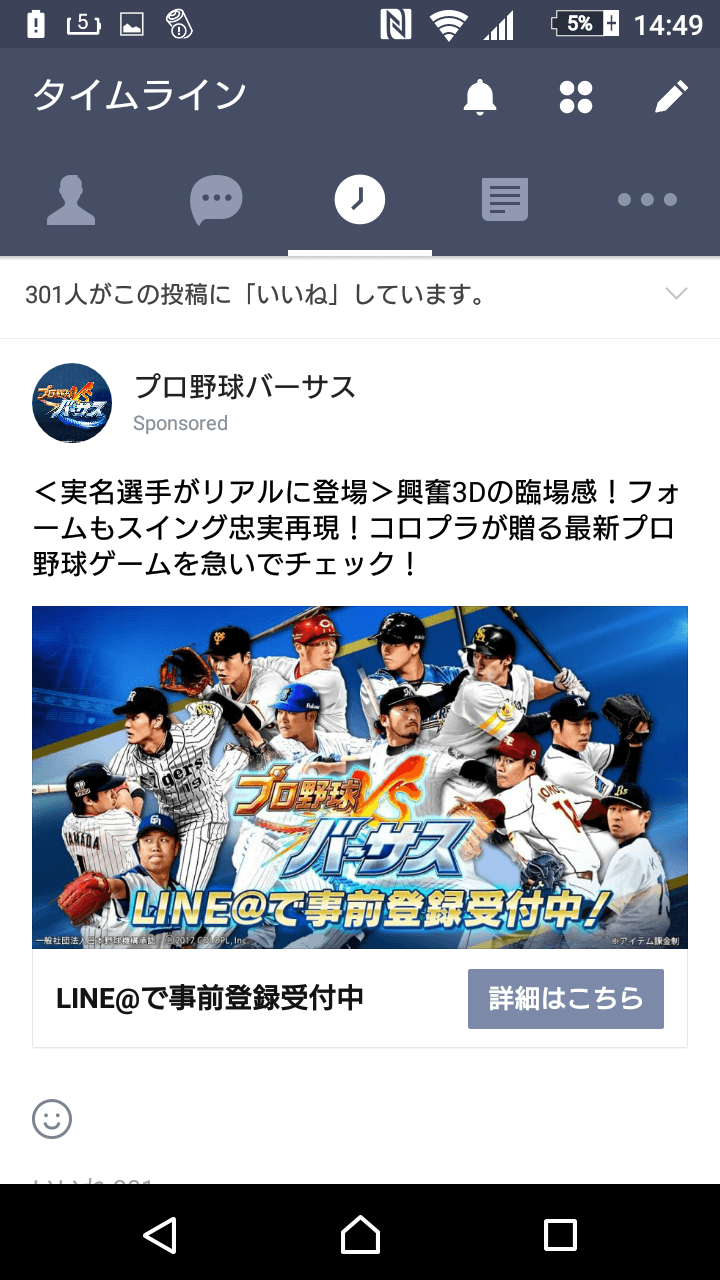Switch to the News tab

click(x=504, y=200)
